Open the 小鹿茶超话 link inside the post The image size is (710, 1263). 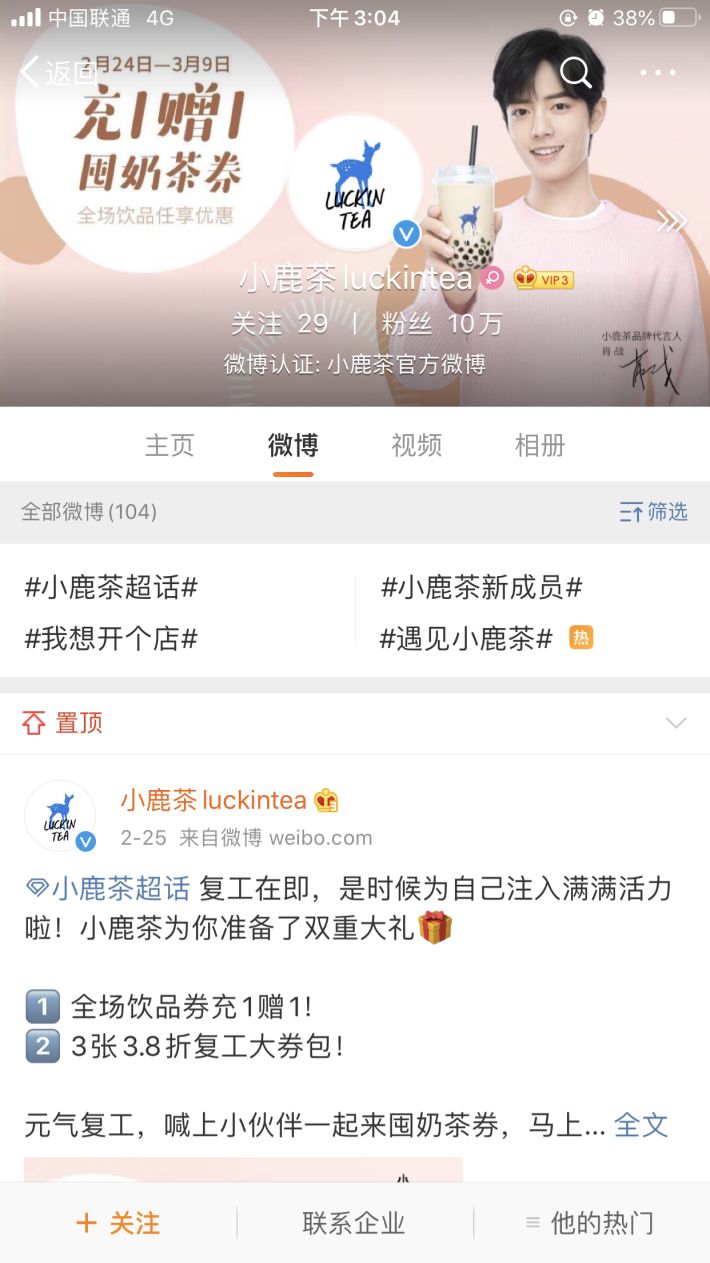click(120, 888)
